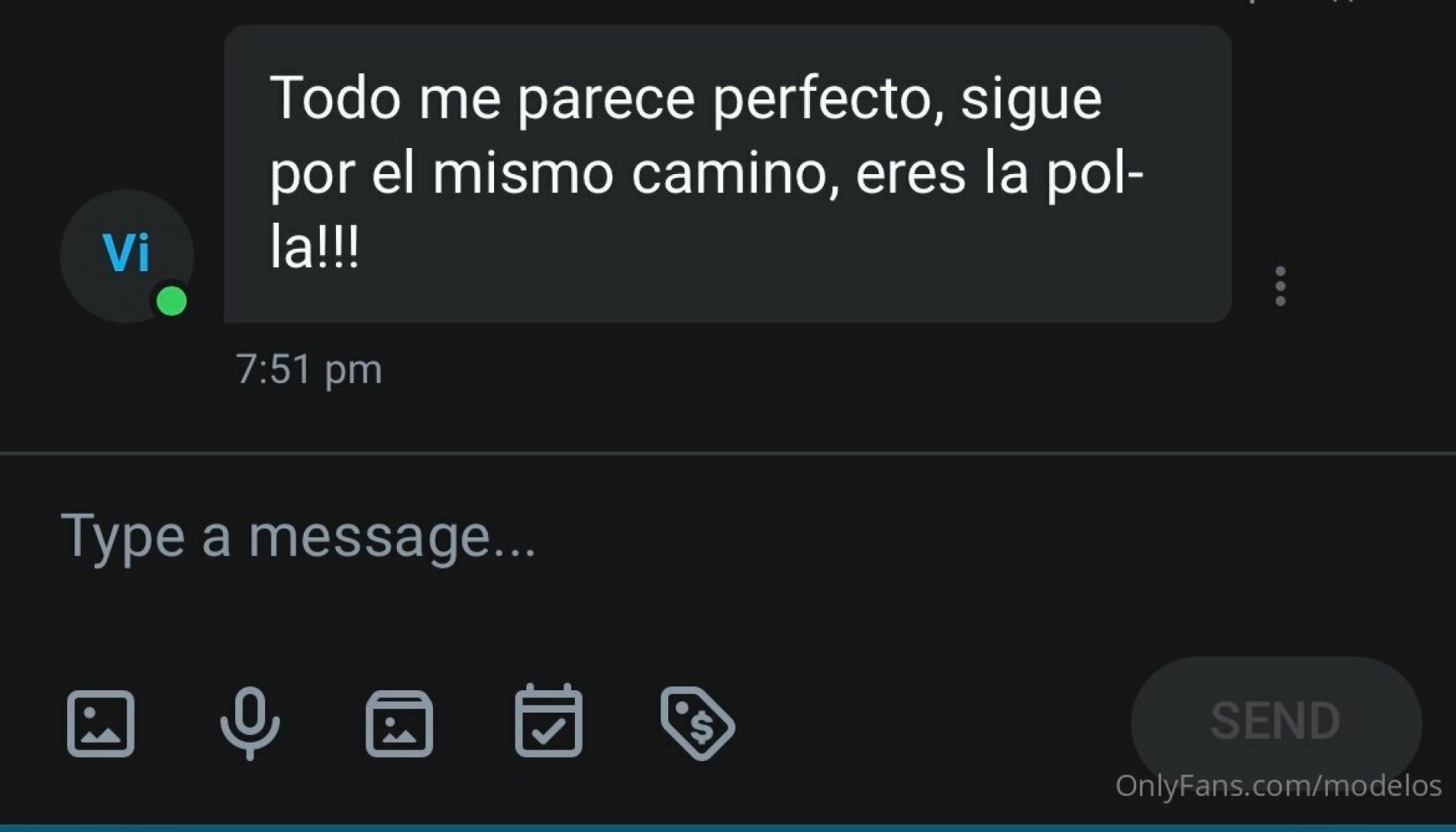Open the vault media icon
Screen dimensions: 1456x832
click(x=398, y=723)
